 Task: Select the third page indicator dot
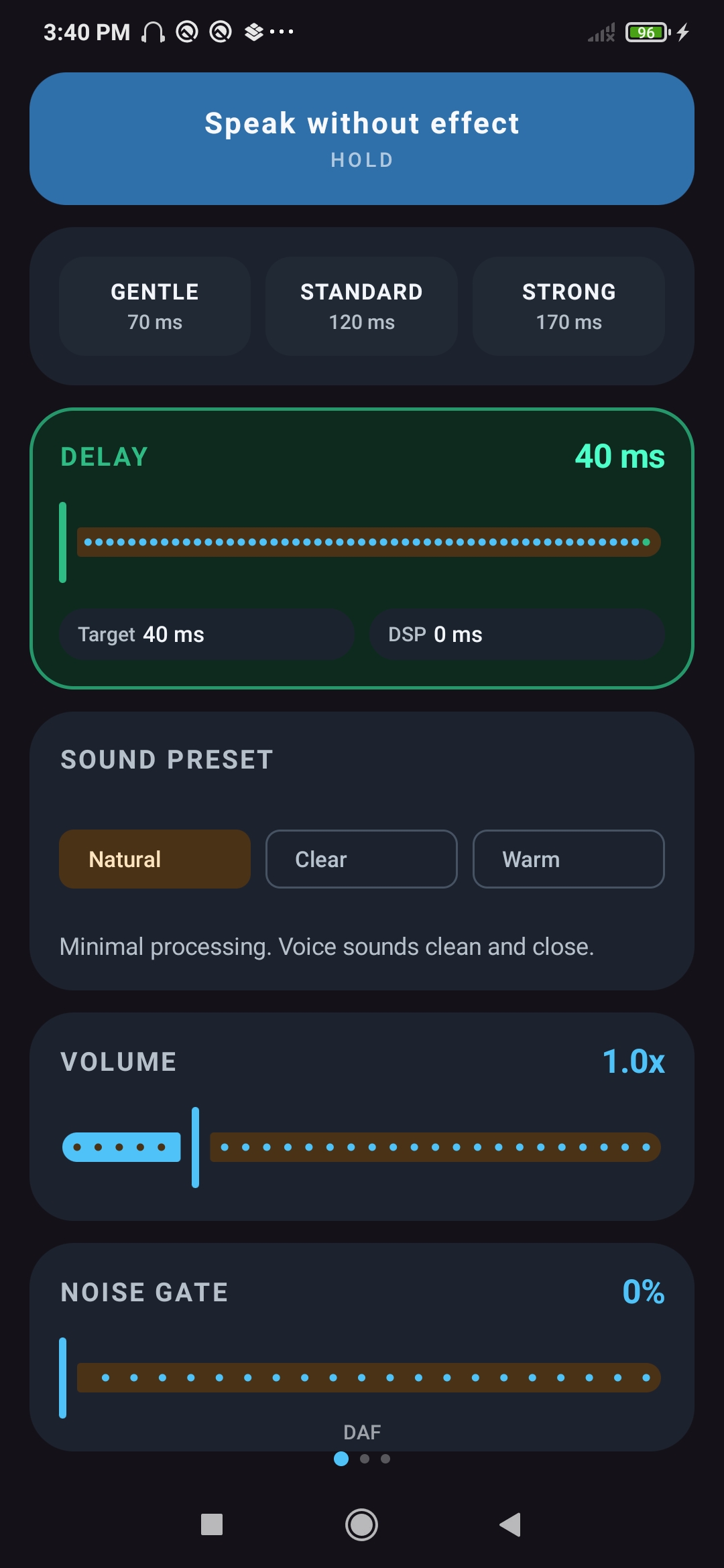pyautogui.click(x=385, y=1459)
